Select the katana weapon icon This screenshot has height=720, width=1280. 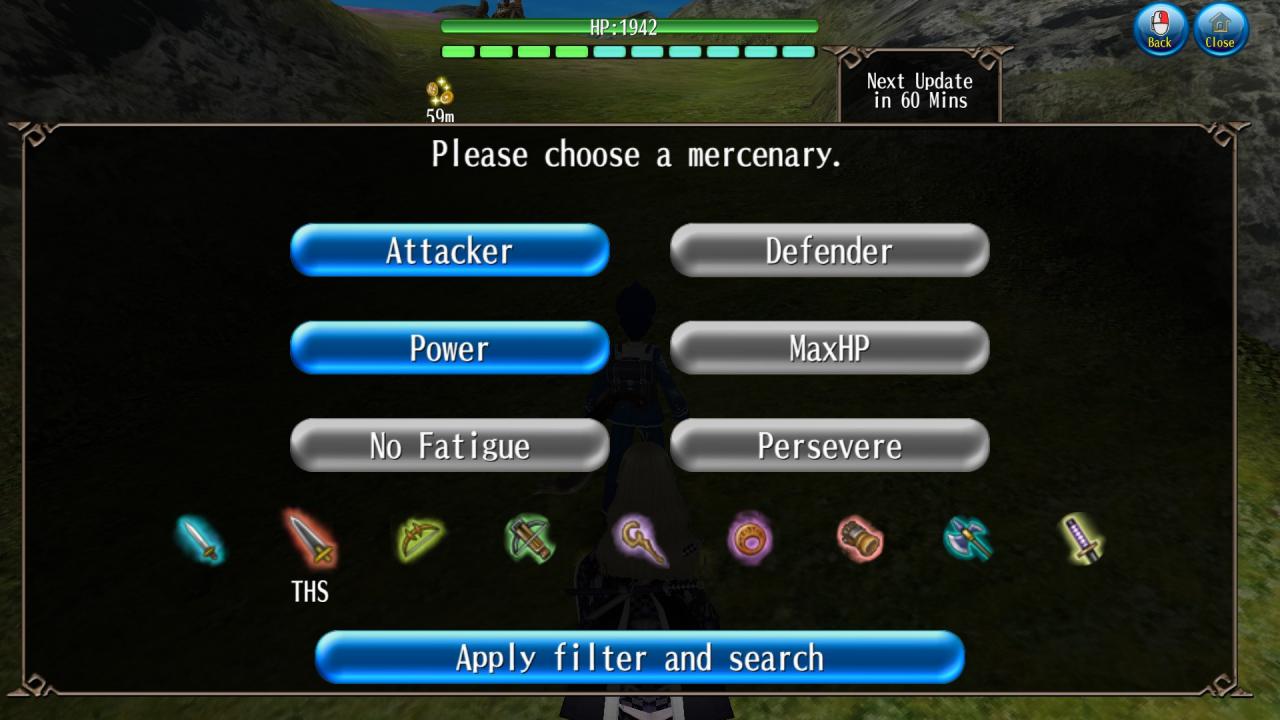pyautogui.click(x=1081, y=538)
